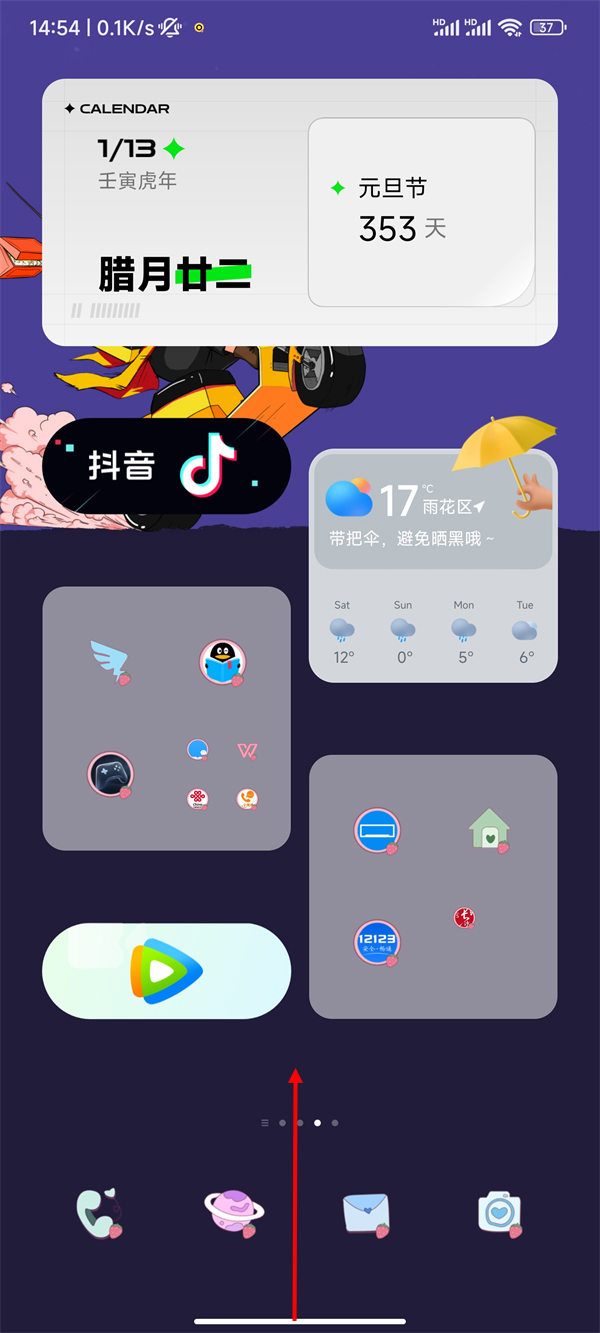Screen dimensions: 600x1333
Task: Launch the planet browser app in dock
Action: pyautogui.click(x=233, y=1212)
